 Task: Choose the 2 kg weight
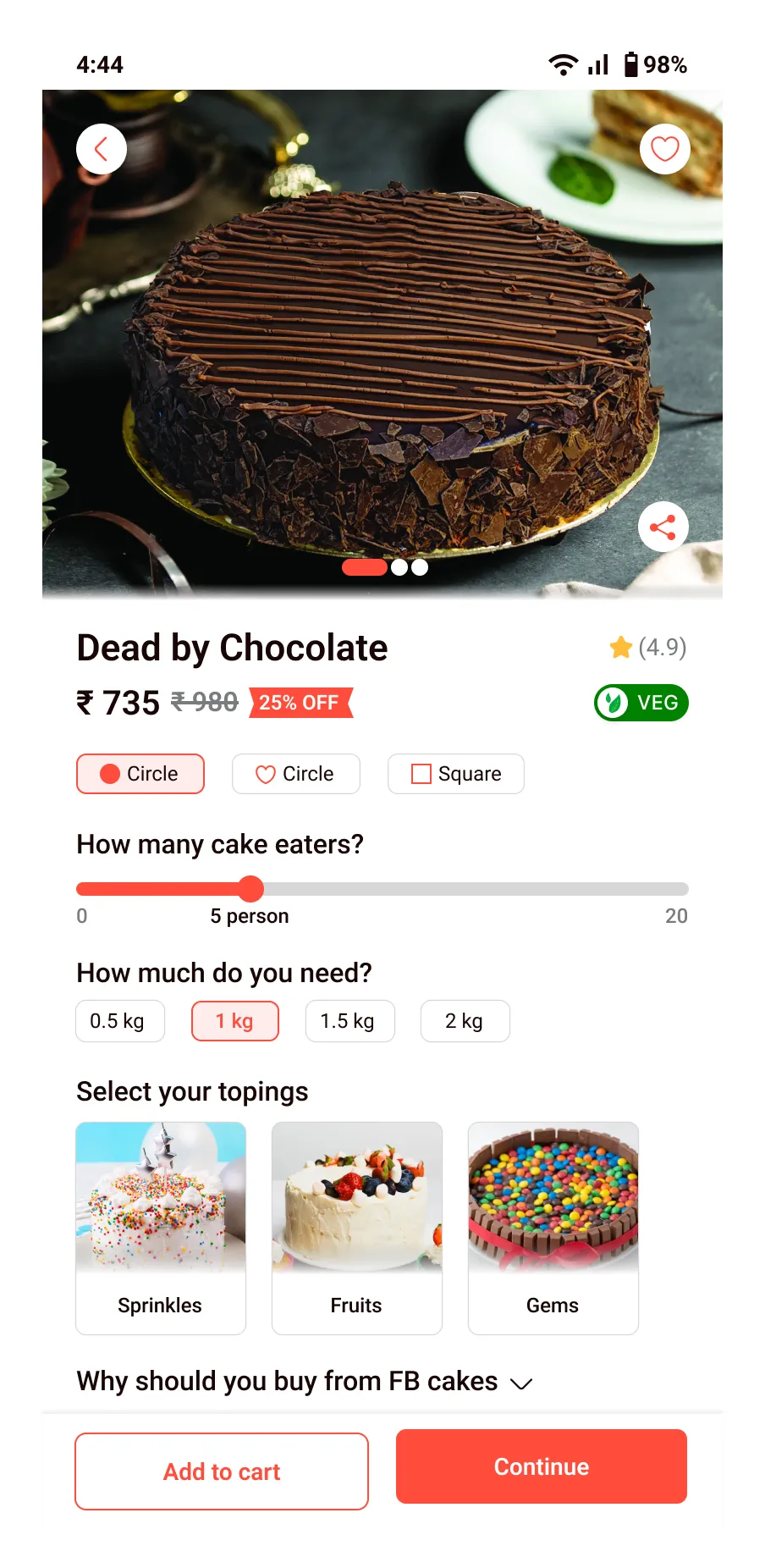(x=465, y=1021)
